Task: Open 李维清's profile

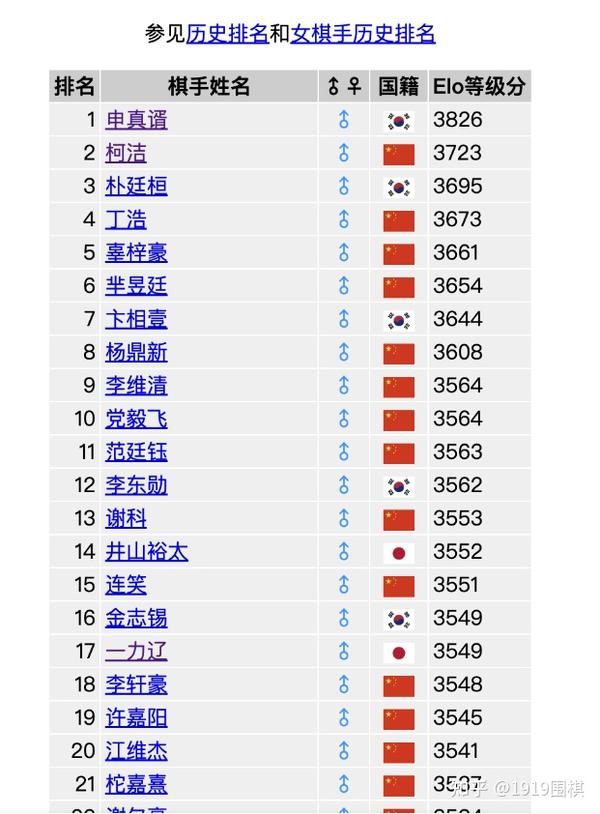Action: pyautogui.click(x=136, y=385)
